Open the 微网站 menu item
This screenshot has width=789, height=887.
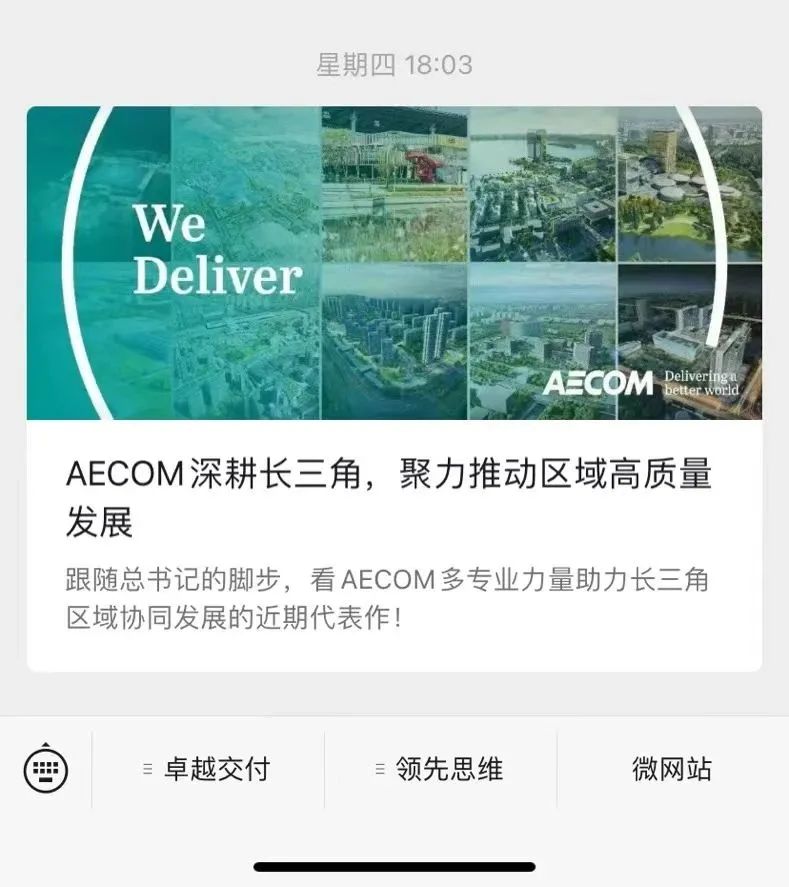tap(672, 769)
